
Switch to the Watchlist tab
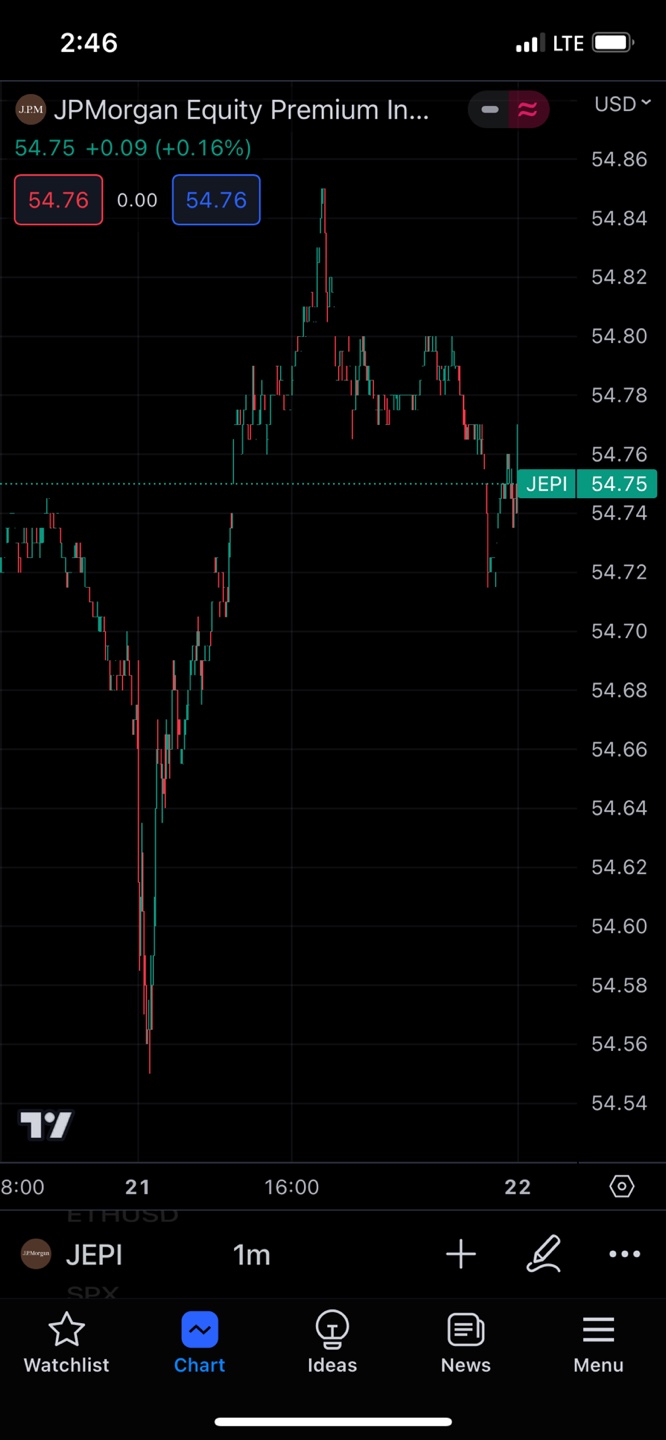click(x=67, y=1343)
